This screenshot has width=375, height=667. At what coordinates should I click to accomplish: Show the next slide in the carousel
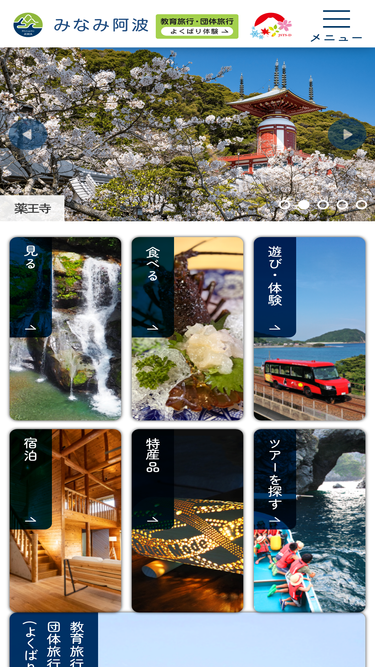pos(347,134)
